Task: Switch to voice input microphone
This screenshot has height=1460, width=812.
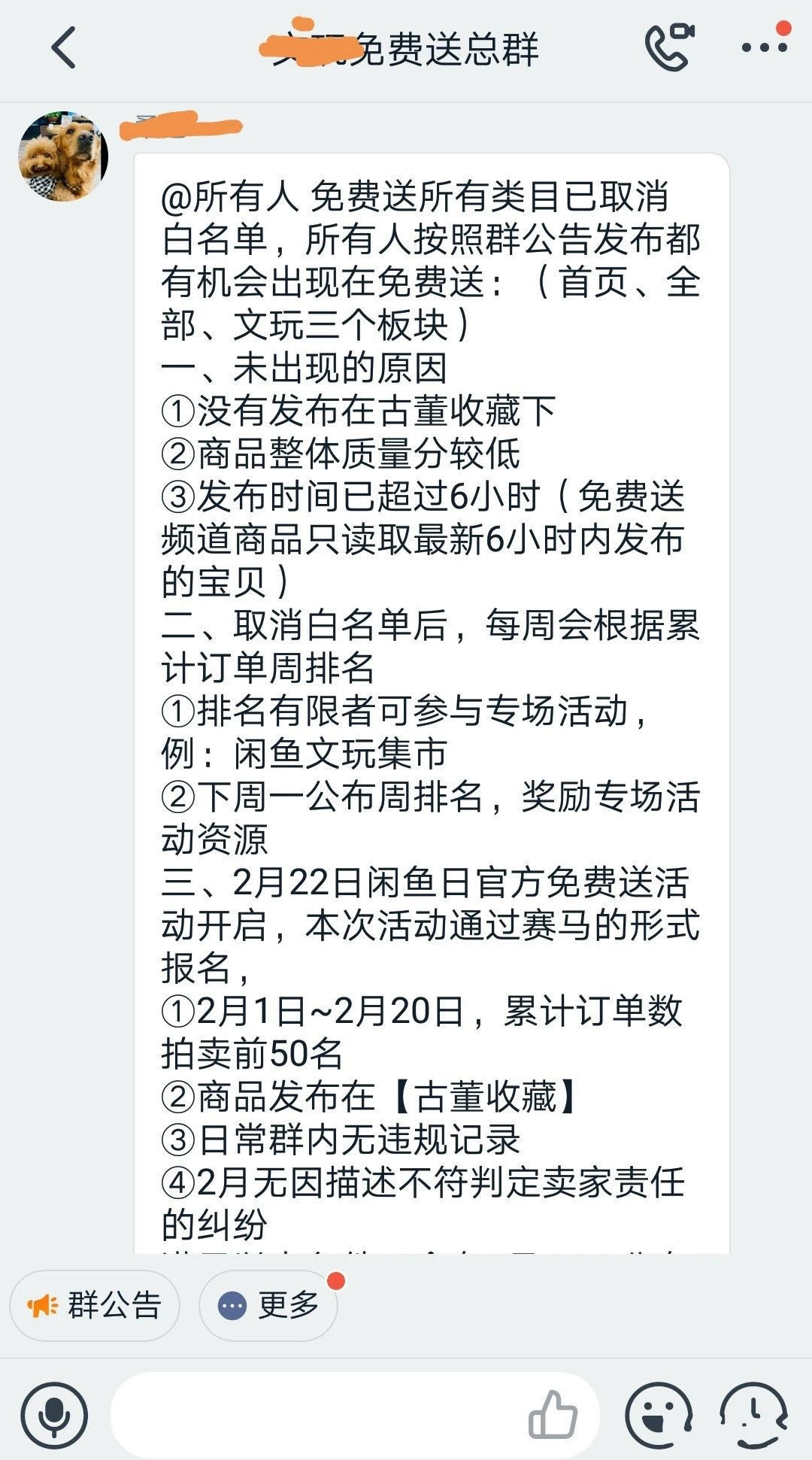Action: click(53, 1416)
